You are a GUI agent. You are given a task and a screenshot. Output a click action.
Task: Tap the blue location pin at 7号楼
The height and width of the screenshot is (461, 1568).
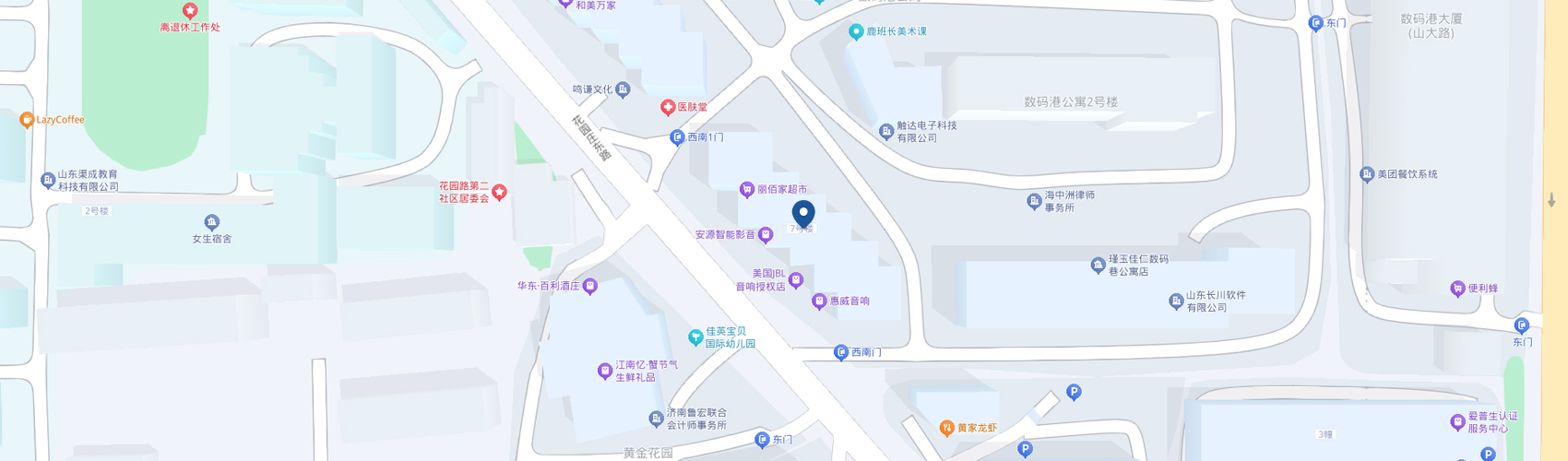tap(803, 213)
